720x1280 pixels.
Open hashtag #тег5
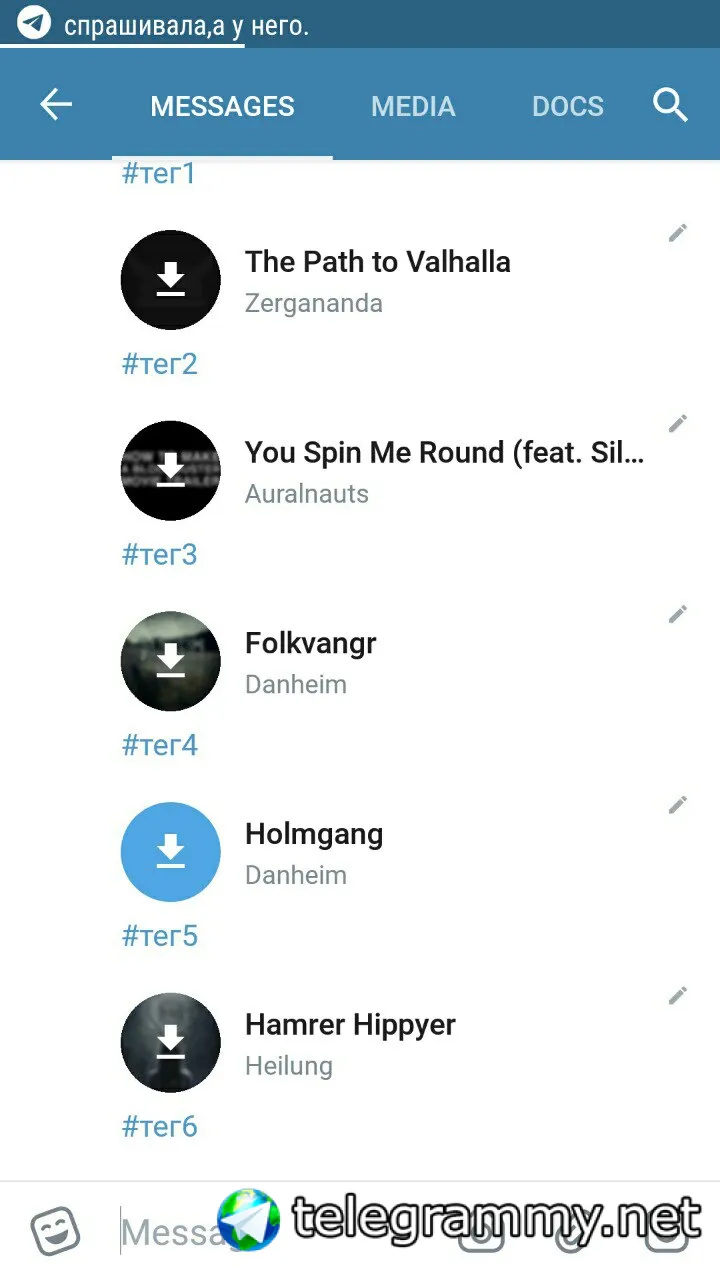pos(160,936)
